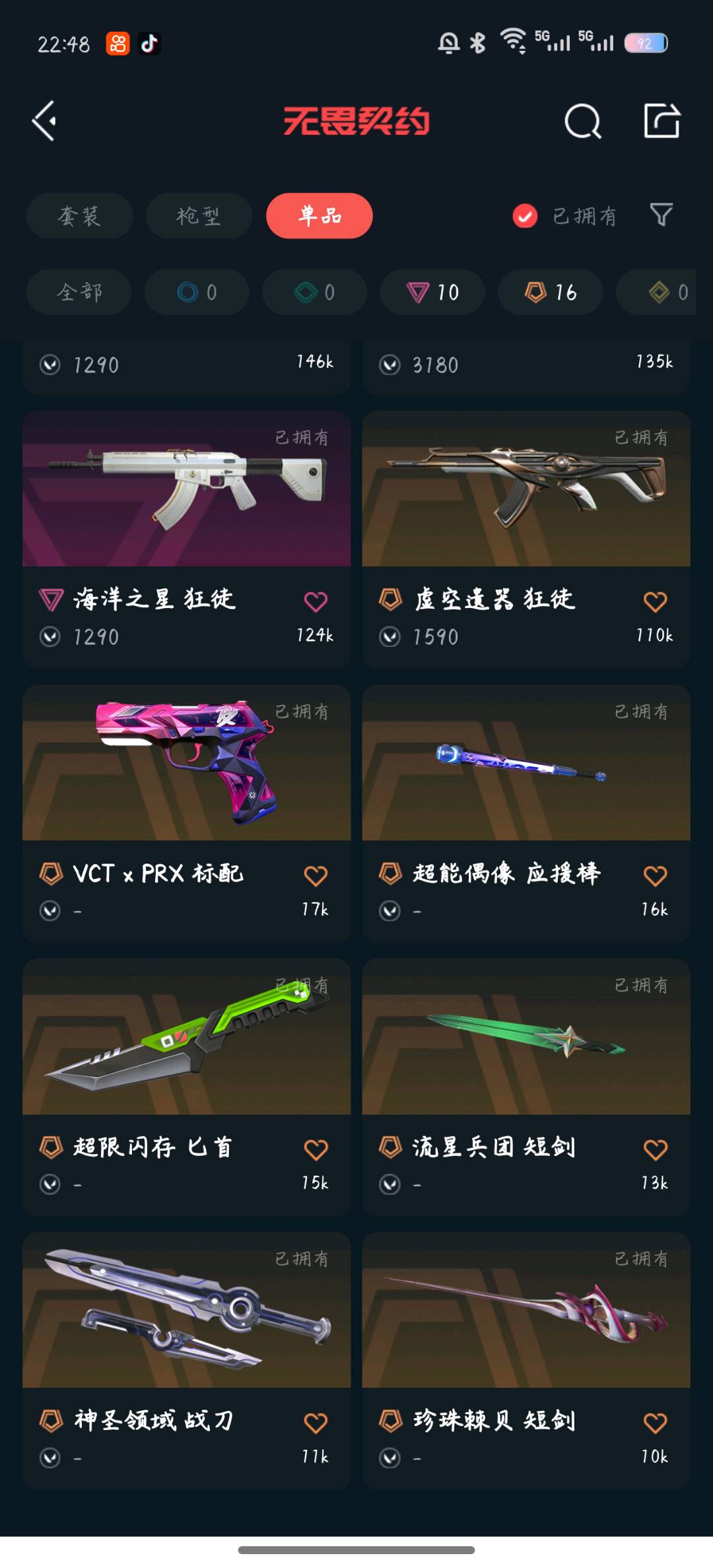Image resolution: width=713 pixels, height=1568 pixels.
Task: Open the 超限闪存 匕首 card
Action: coord(187,1087)
